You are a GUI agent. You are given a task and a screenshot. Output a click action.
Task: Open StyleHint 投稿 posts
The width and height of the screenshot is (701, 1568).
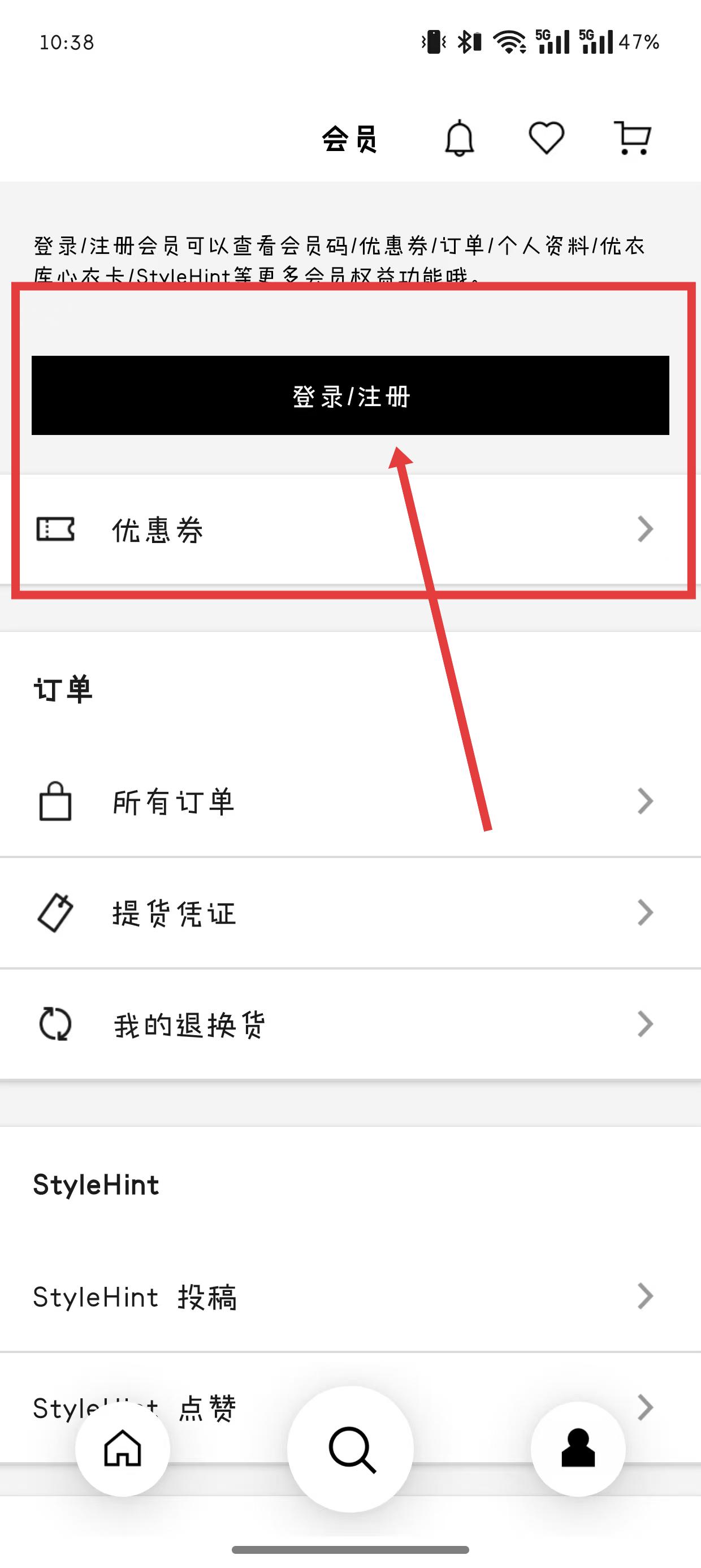coord(350,1296)
